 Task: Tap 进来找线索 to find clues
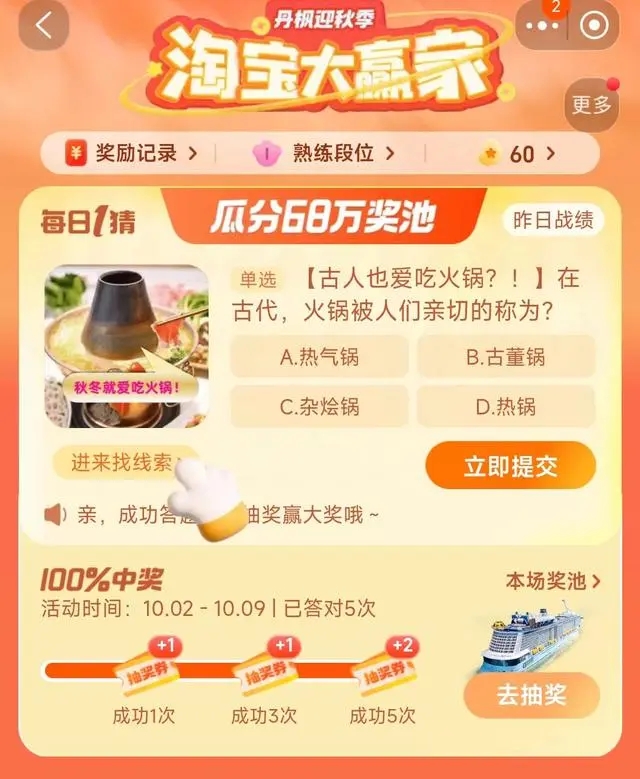[x=120, y=463]
